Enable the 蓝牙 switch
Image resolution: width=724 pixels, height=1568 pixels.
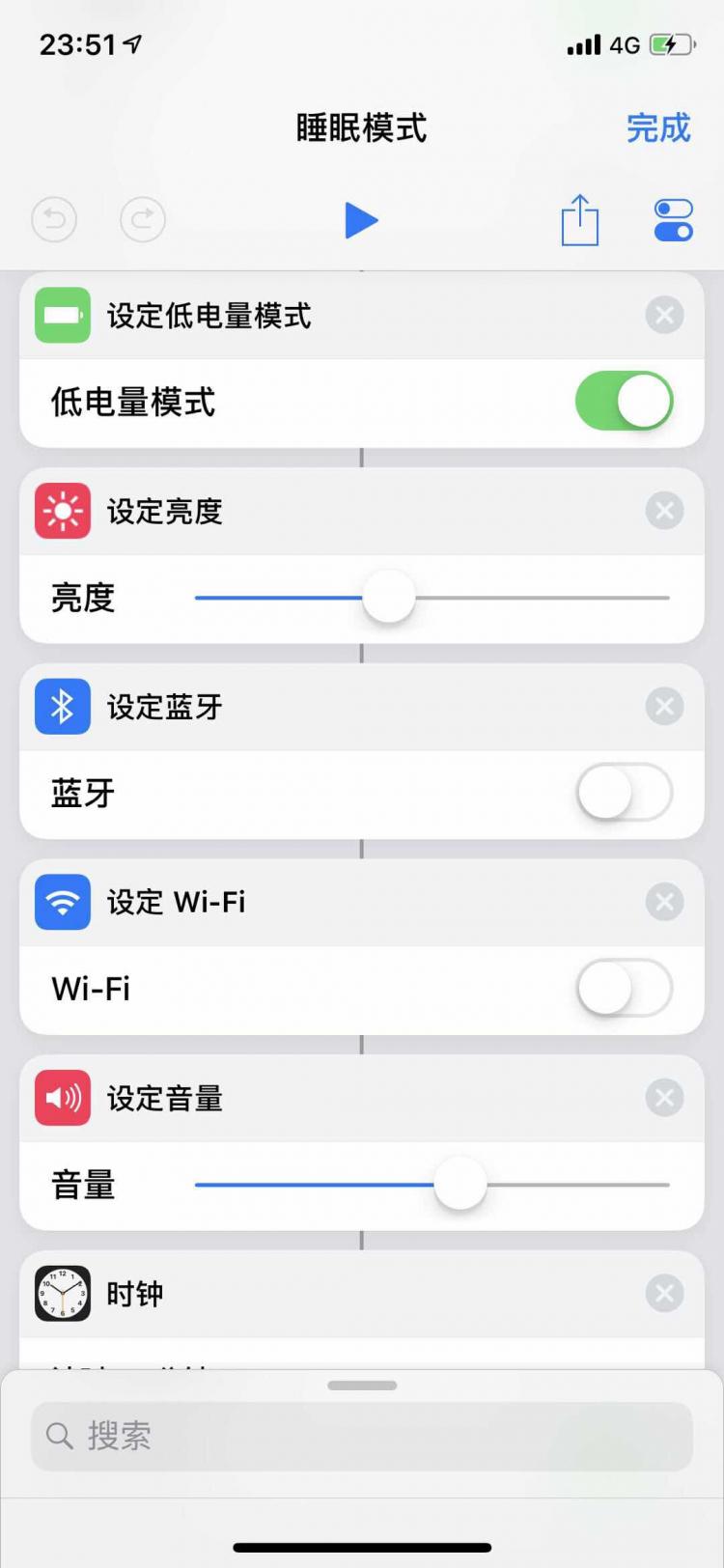(624, 793)
